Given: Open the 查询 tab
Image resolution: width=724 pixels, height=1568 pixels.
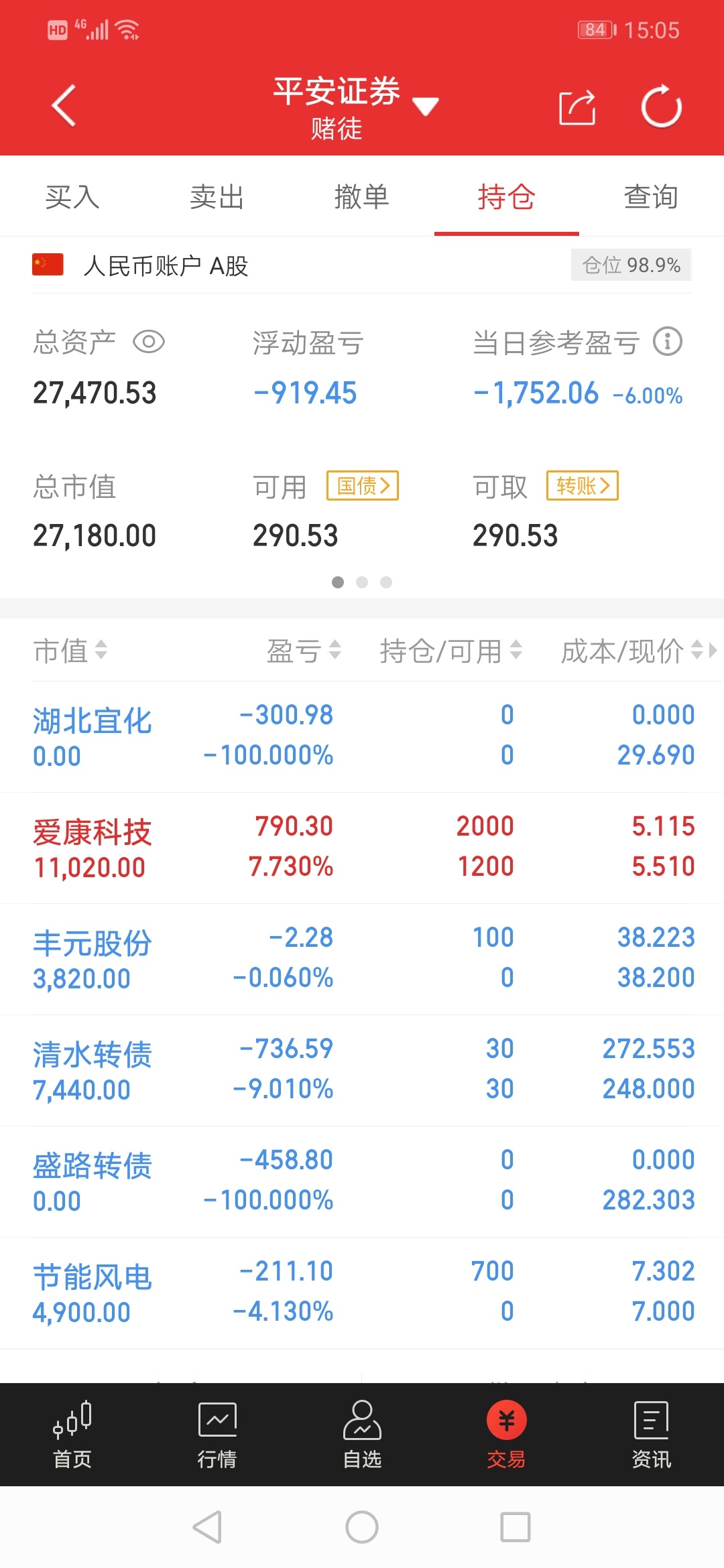Looking at the screenshot, I should tap(652, 197).
